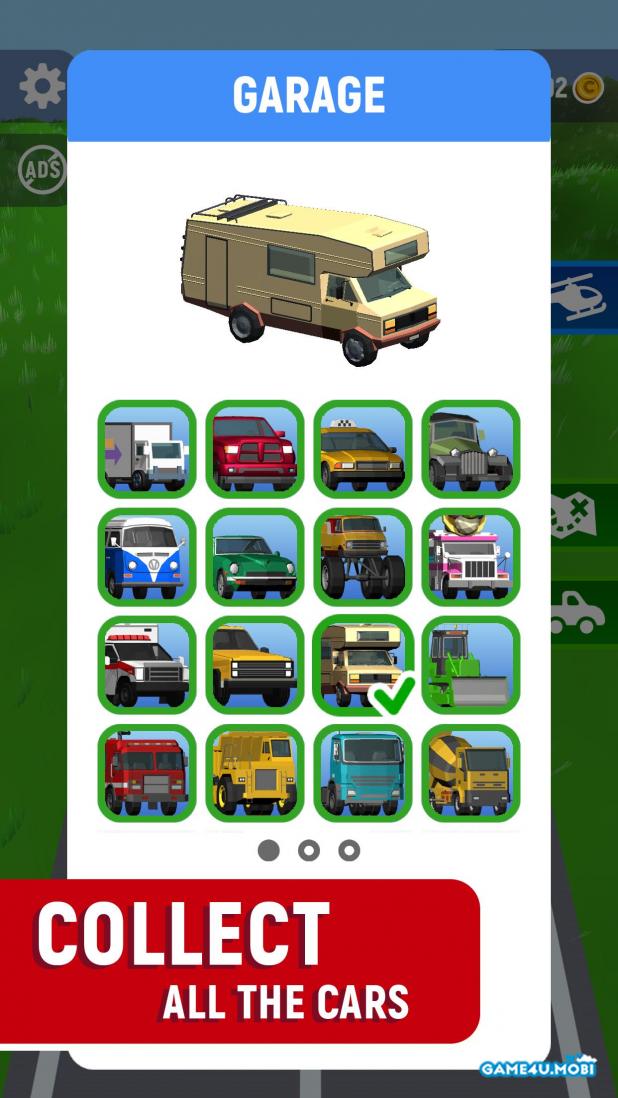The width and height of the screenshot is (618, 1098).
Task: Pick the yellow monster truck
Action: pos(363,557)
